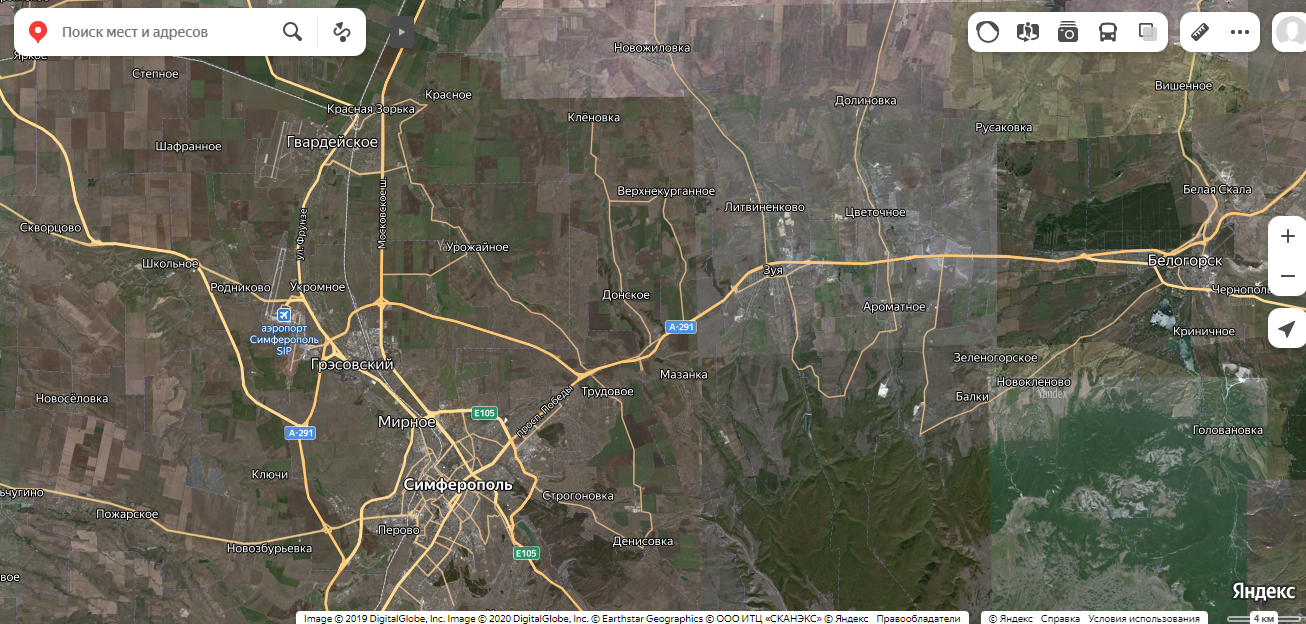
Task: Open the Справка help link
Action: 1060,618
